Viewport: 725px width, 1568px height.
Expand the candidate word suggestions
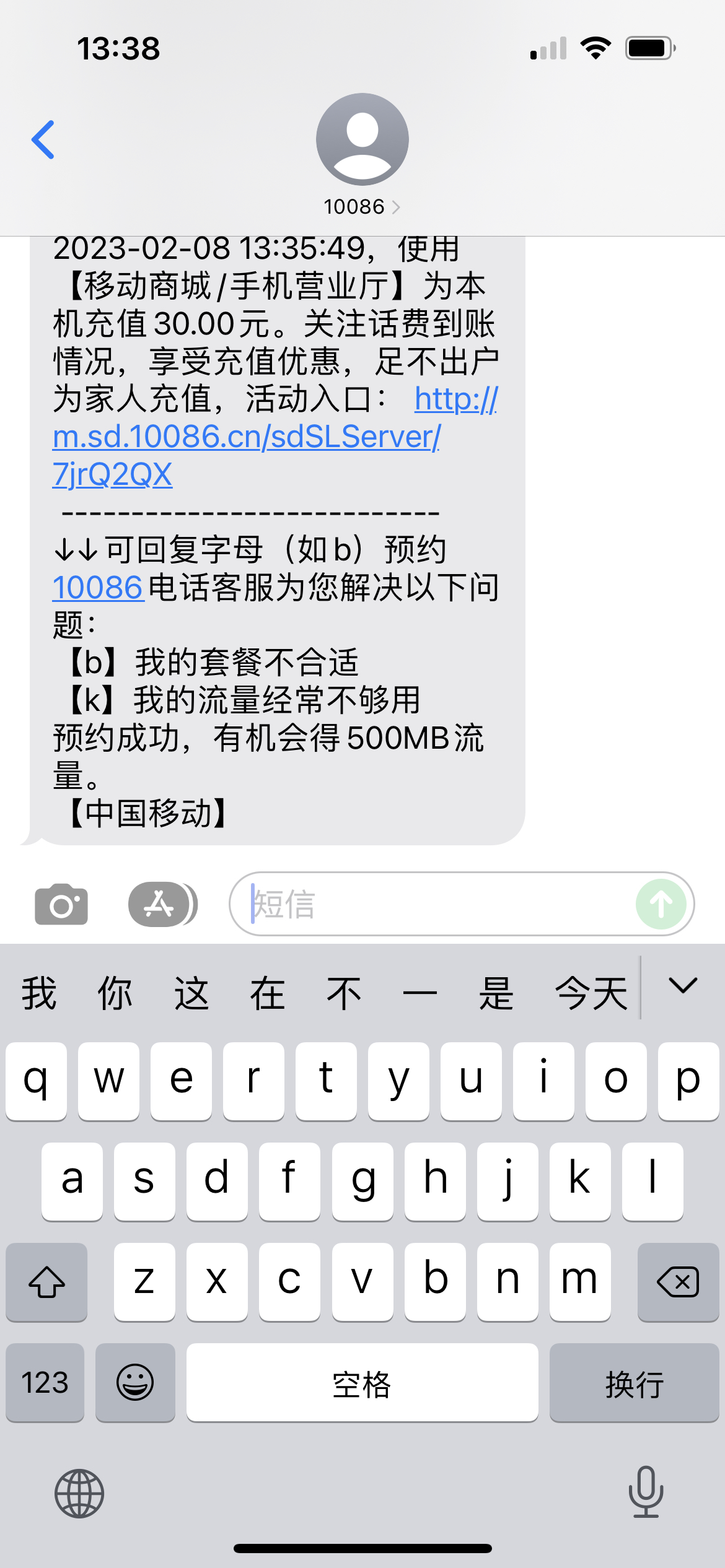pos(683,986)
